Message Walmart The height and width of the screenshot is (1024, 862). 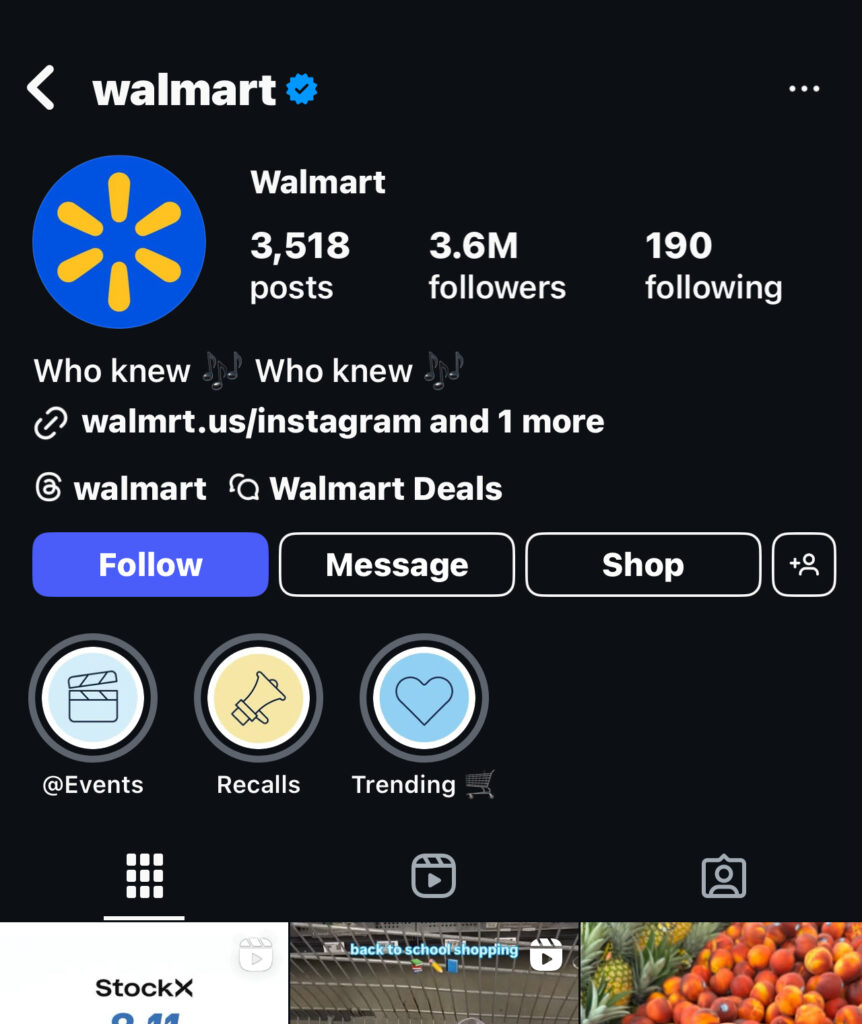(x=397, y=565)
